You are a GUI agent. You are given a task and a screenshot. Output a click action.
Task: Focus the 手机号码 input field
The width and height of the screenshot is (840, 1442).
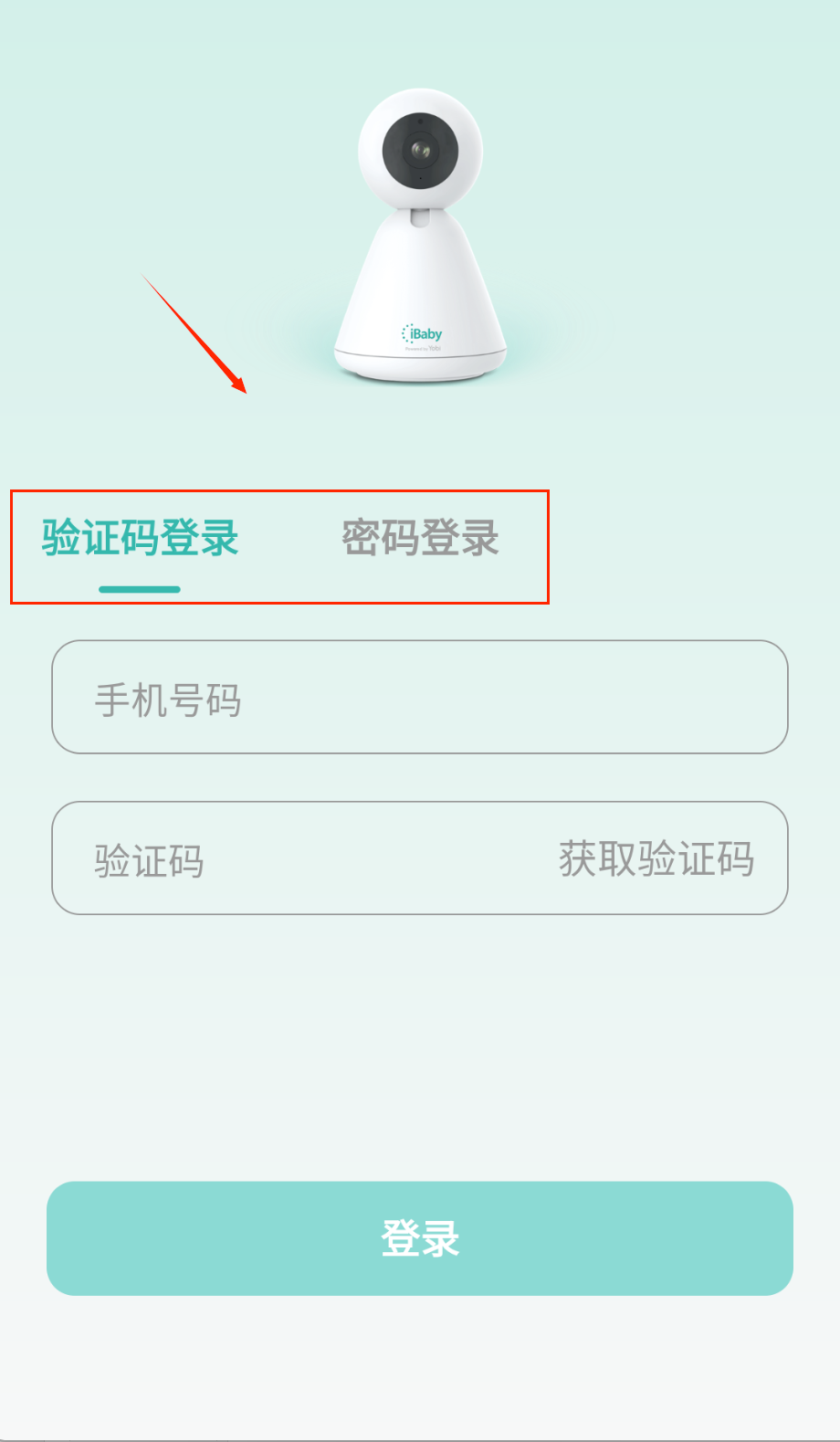[419, 698]
